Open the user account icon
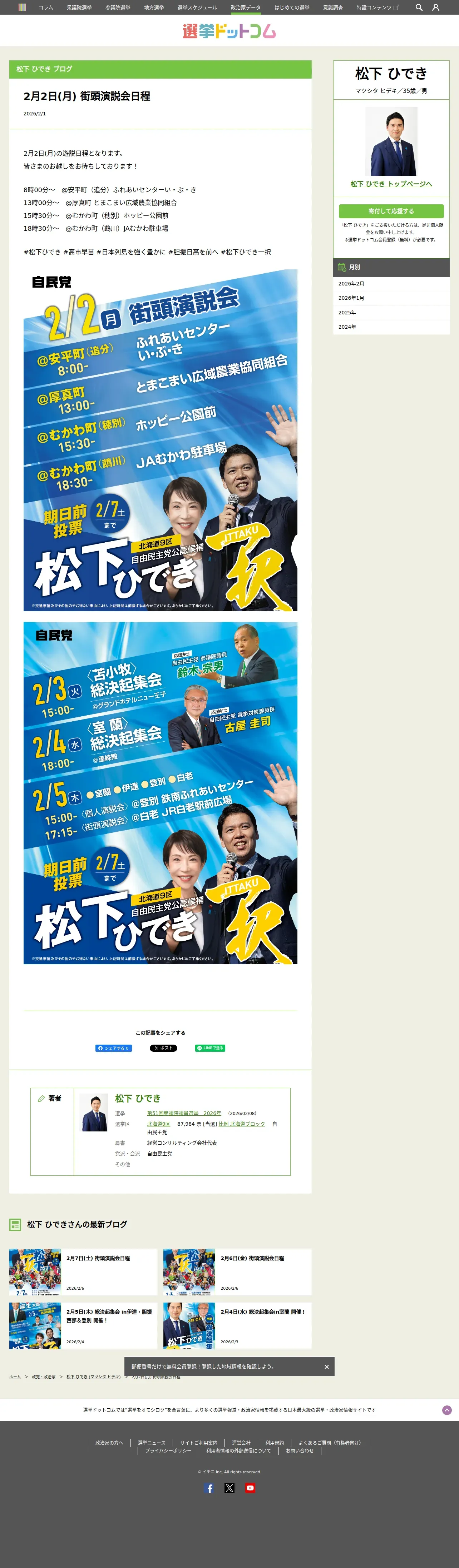This screenshot has height=1568, width=459. pos(435,7)
